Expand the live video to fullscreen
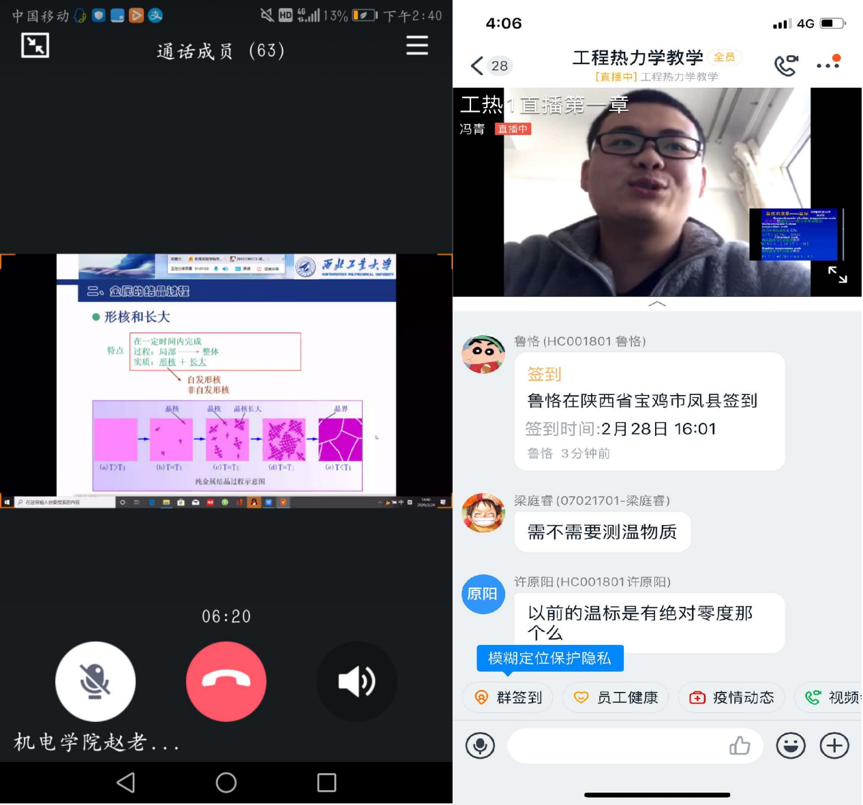Image resolution: width=863 pixels, height=805 pixels. tap(837, 275)
